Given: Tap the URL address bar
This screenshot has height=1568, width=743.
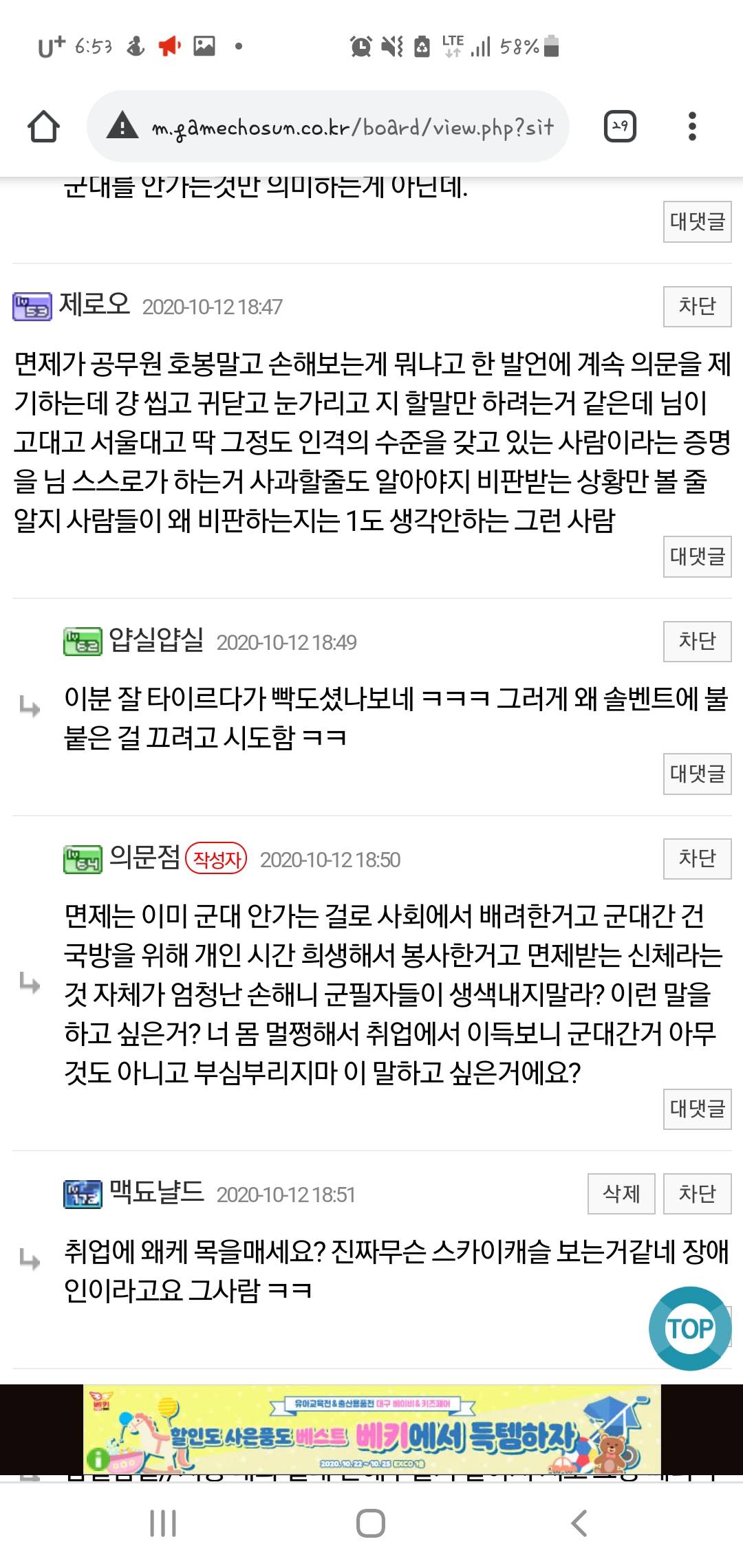Looking at the screenshot, I should [x=351, y=127].
